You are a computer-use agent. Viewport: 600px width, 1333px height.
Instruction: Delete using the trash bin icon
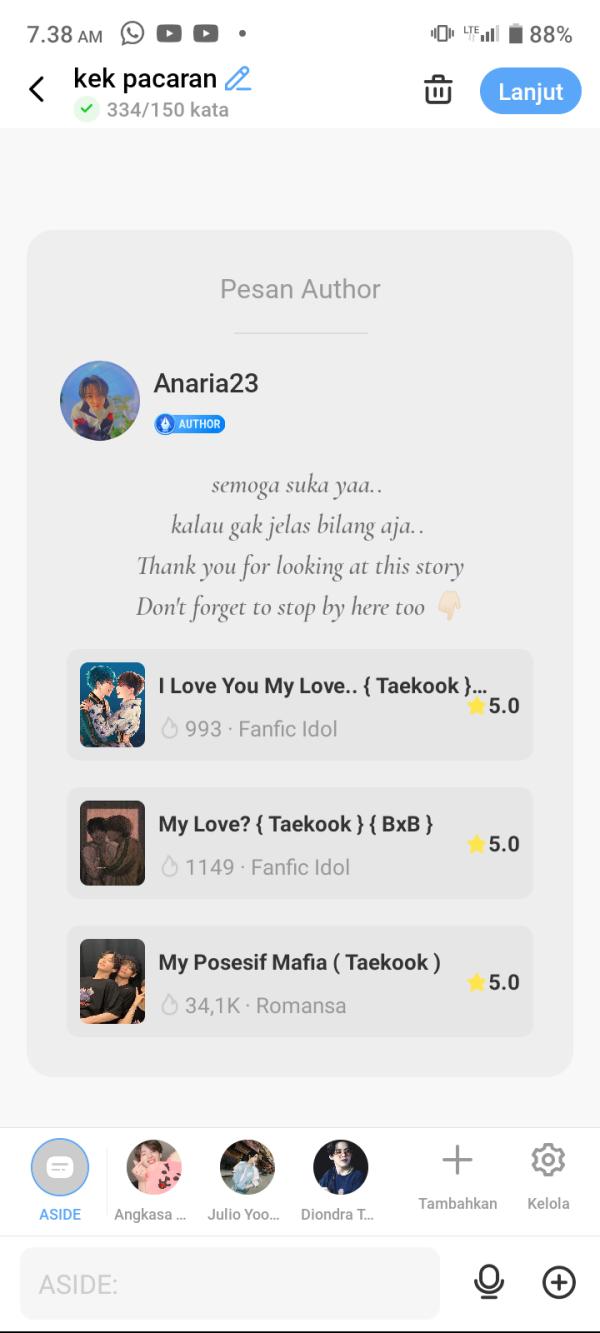coord(438,90)
